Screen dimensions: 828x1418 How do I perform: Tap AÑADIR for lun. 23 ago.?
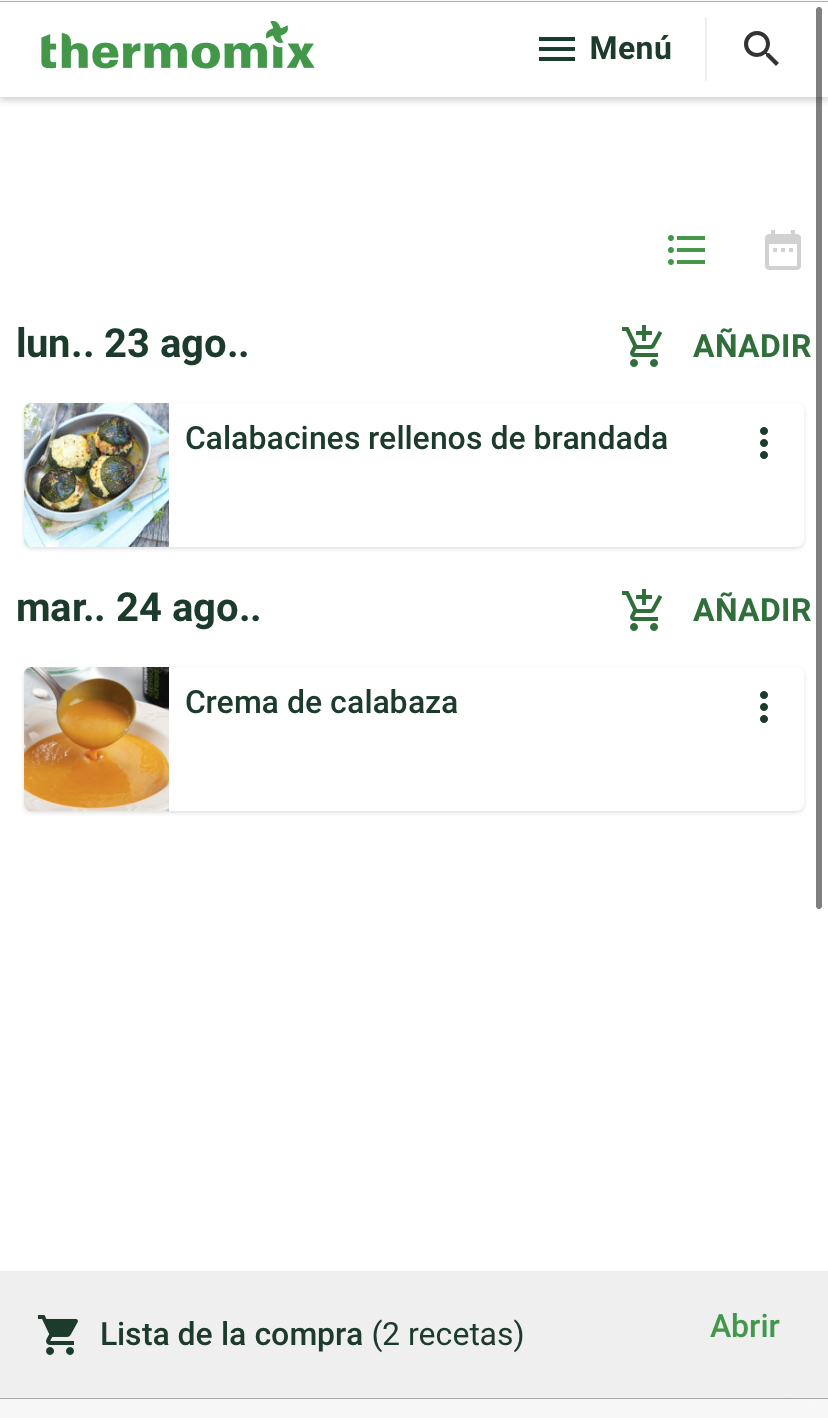[x=751, y=346]
